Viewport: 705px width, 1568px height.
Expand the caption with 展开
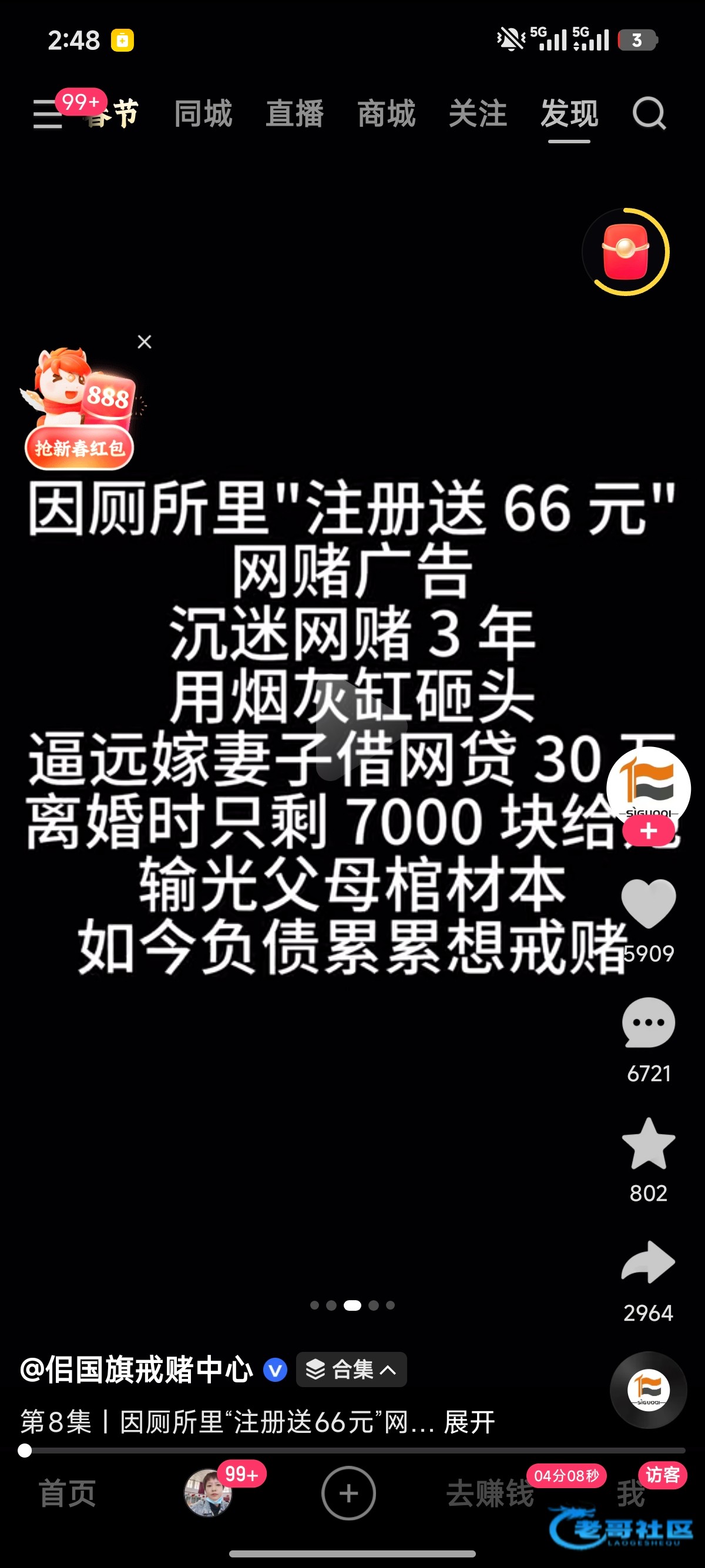click(x=469, y=1422)
